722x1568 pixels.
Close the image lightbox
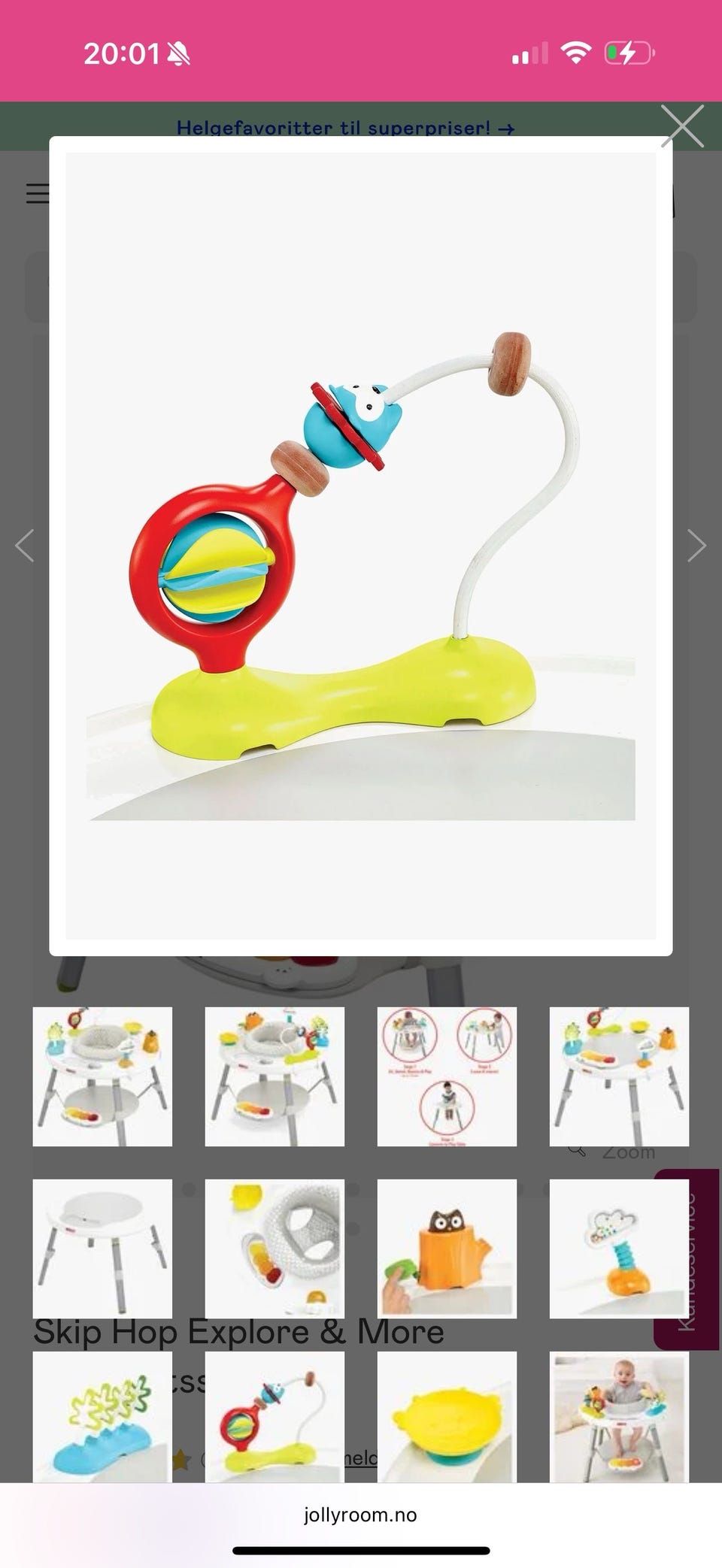(x=682, y=126)
